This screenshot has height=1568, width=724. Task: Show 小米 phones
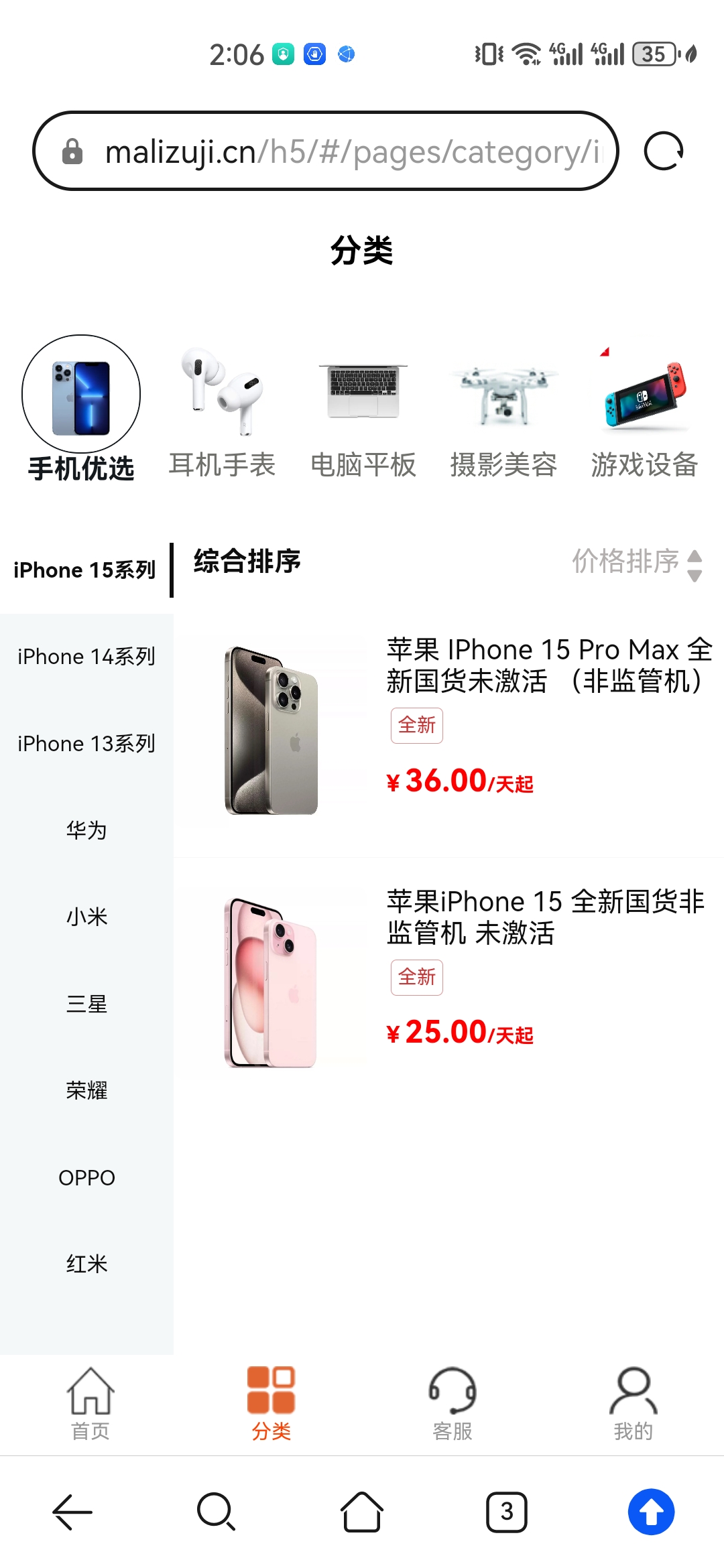tap(86, 917)
